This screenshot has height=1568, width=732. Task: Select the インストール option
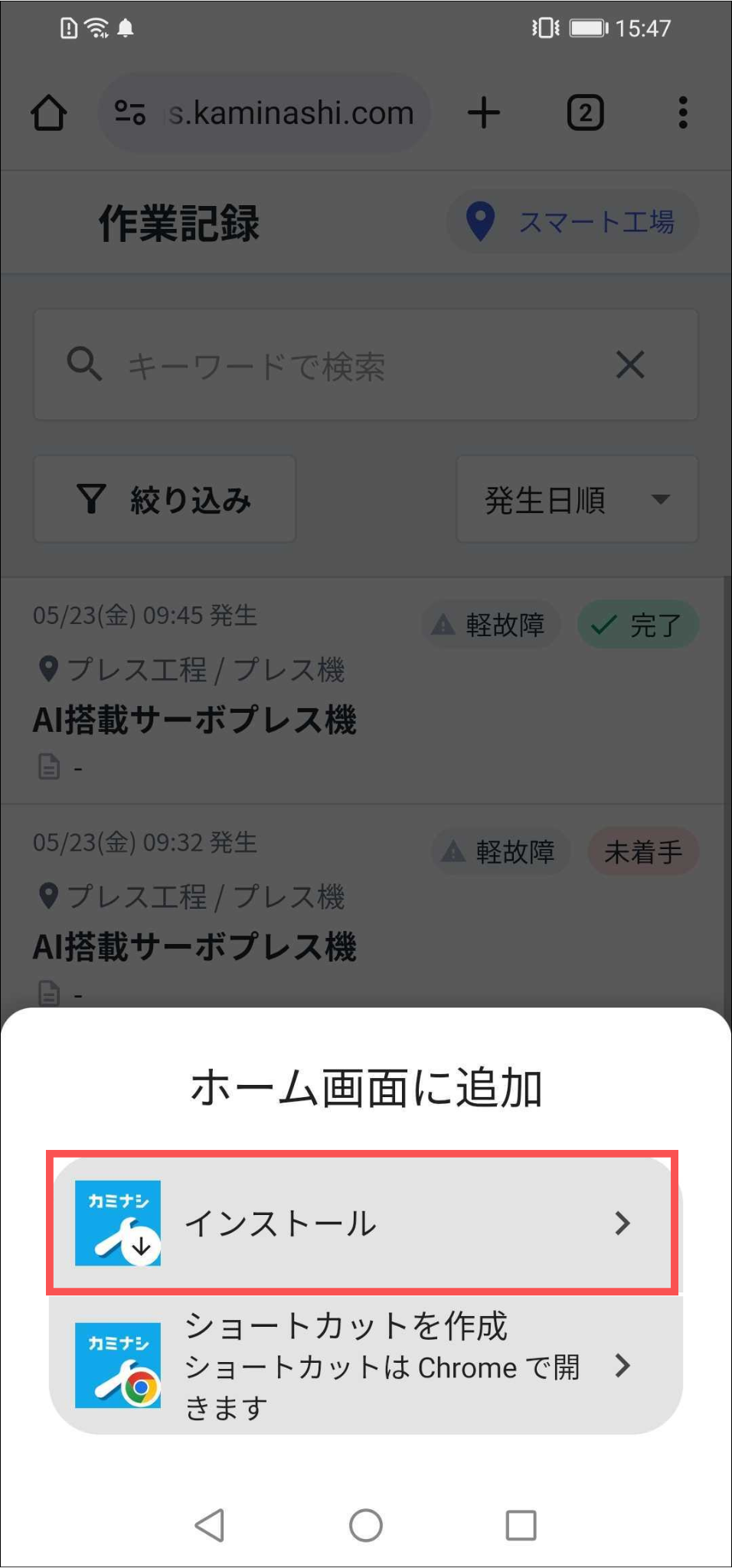[364, 1223]
